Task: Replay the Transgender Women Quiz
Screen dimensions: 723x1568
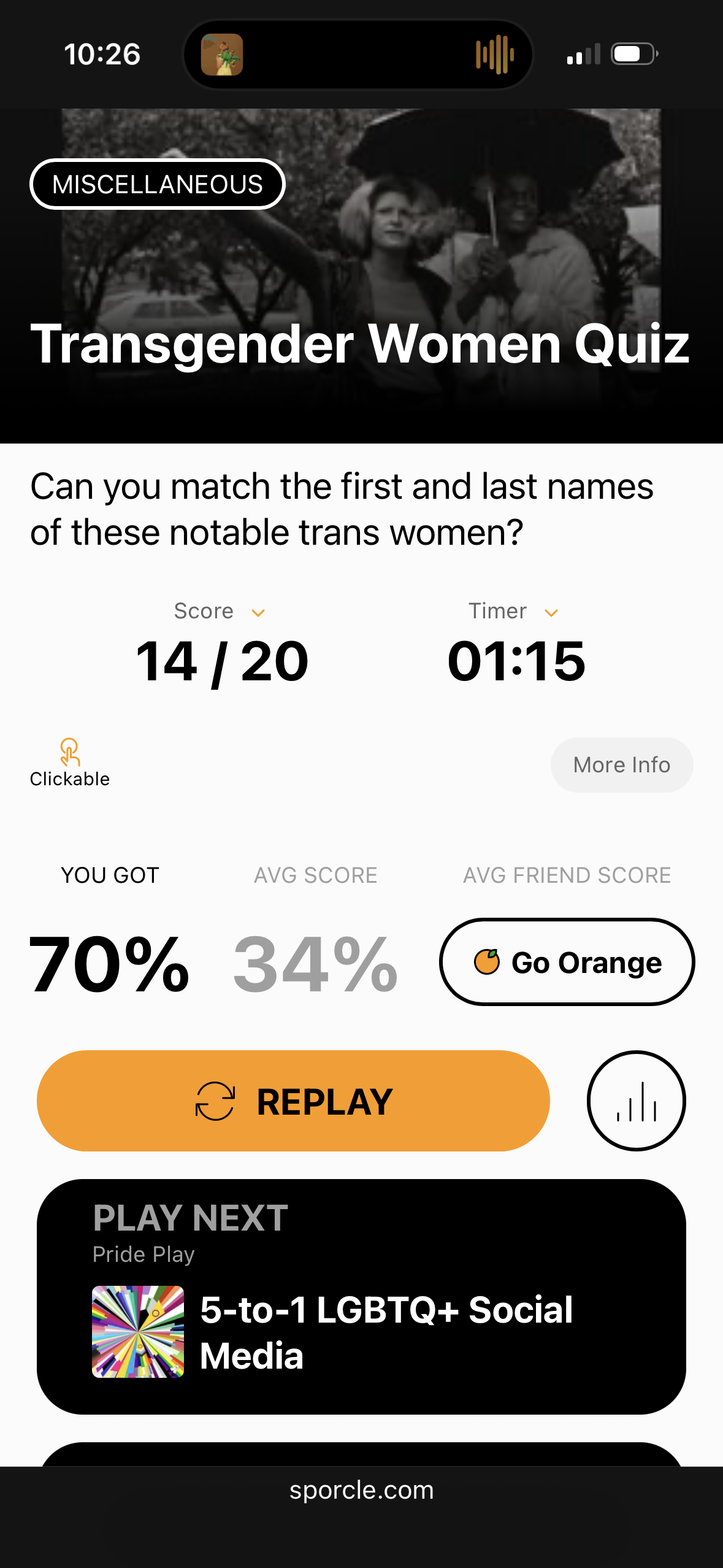Action: (293, 1101)
